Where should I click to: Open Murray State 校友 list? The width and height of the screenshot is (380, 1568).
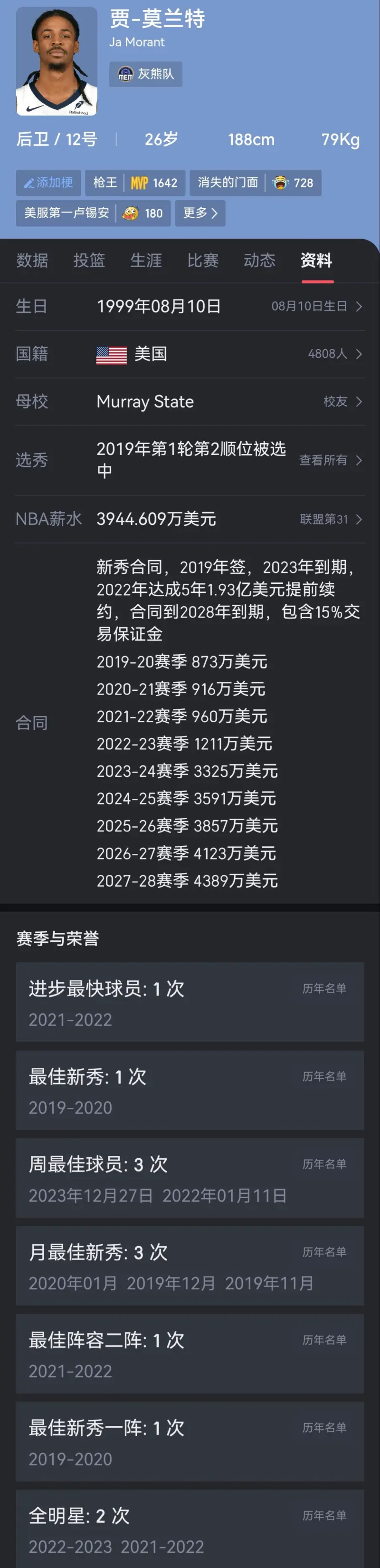pyautogui.click(x=342, y=401)
